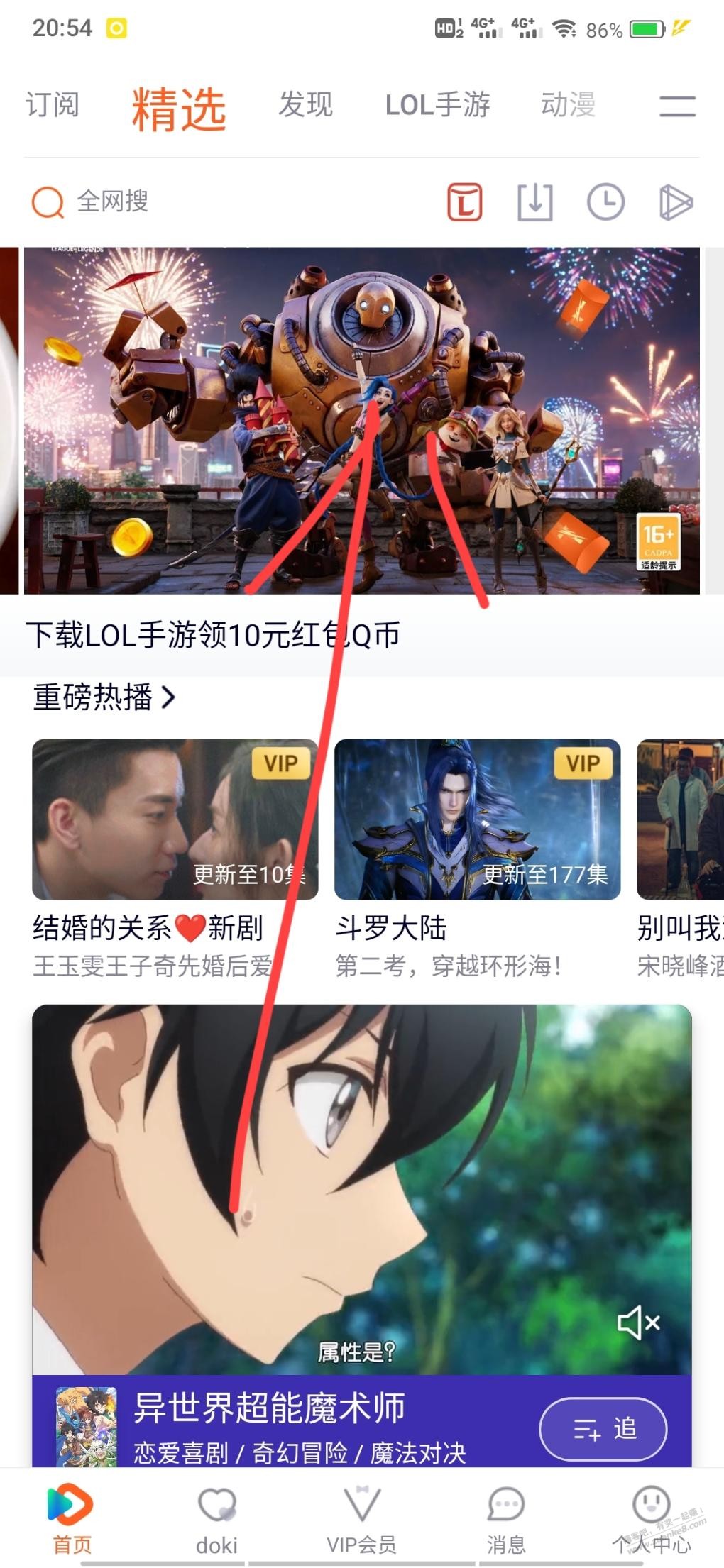Switch to the 动漫 tab
This screenshot has height=1568, width=724.
568,105
